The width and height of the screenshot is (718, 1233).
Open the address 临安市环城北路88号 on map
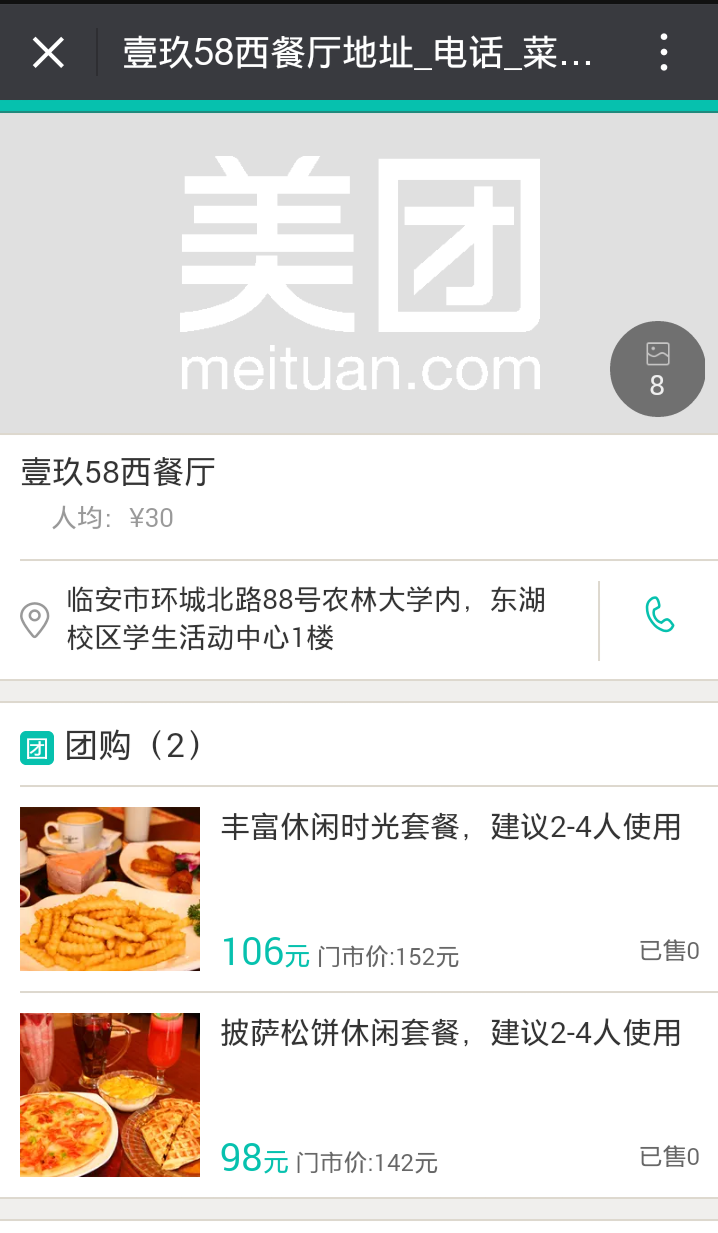point(305,619)
